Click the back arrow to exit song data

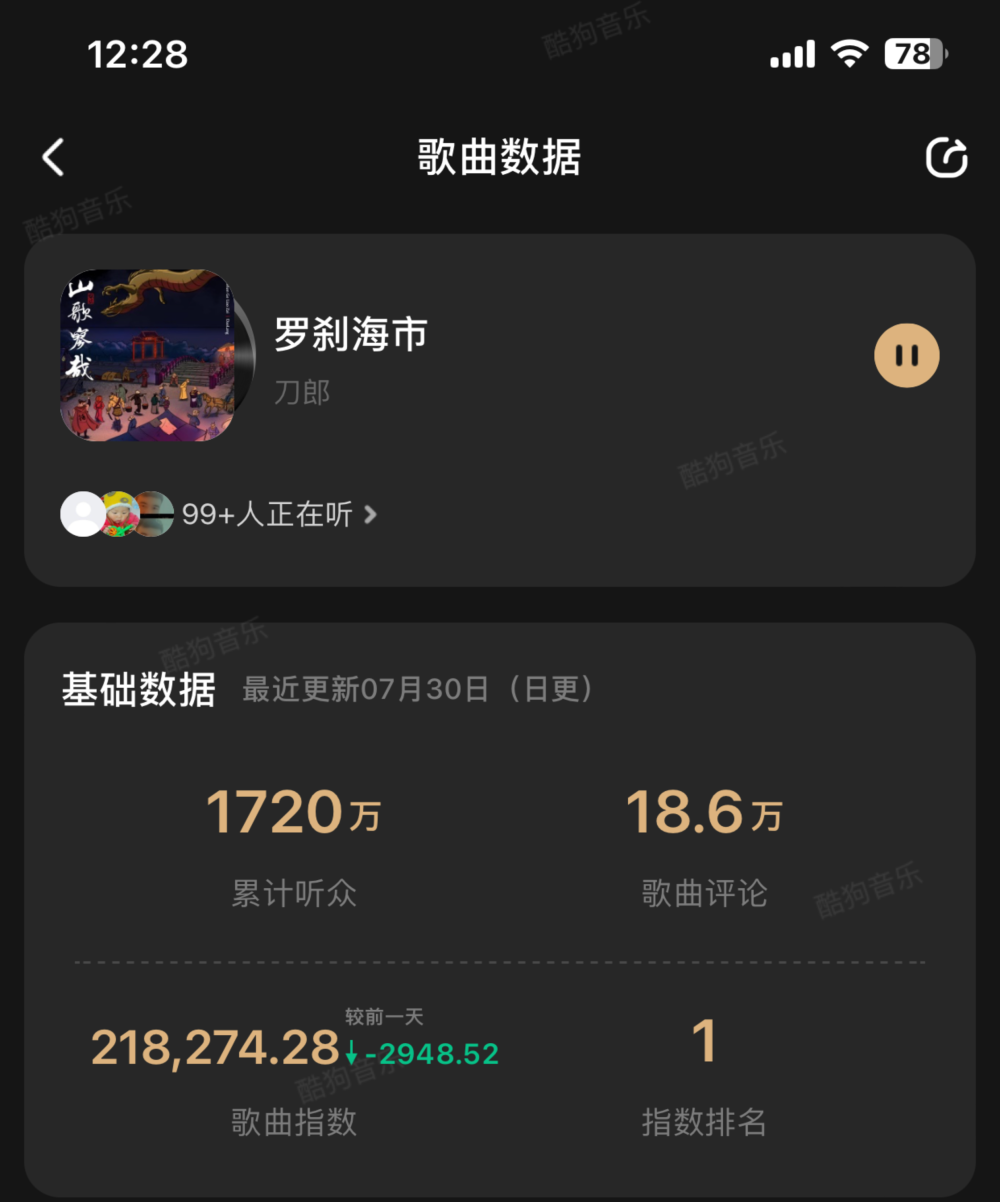(52, 157)
